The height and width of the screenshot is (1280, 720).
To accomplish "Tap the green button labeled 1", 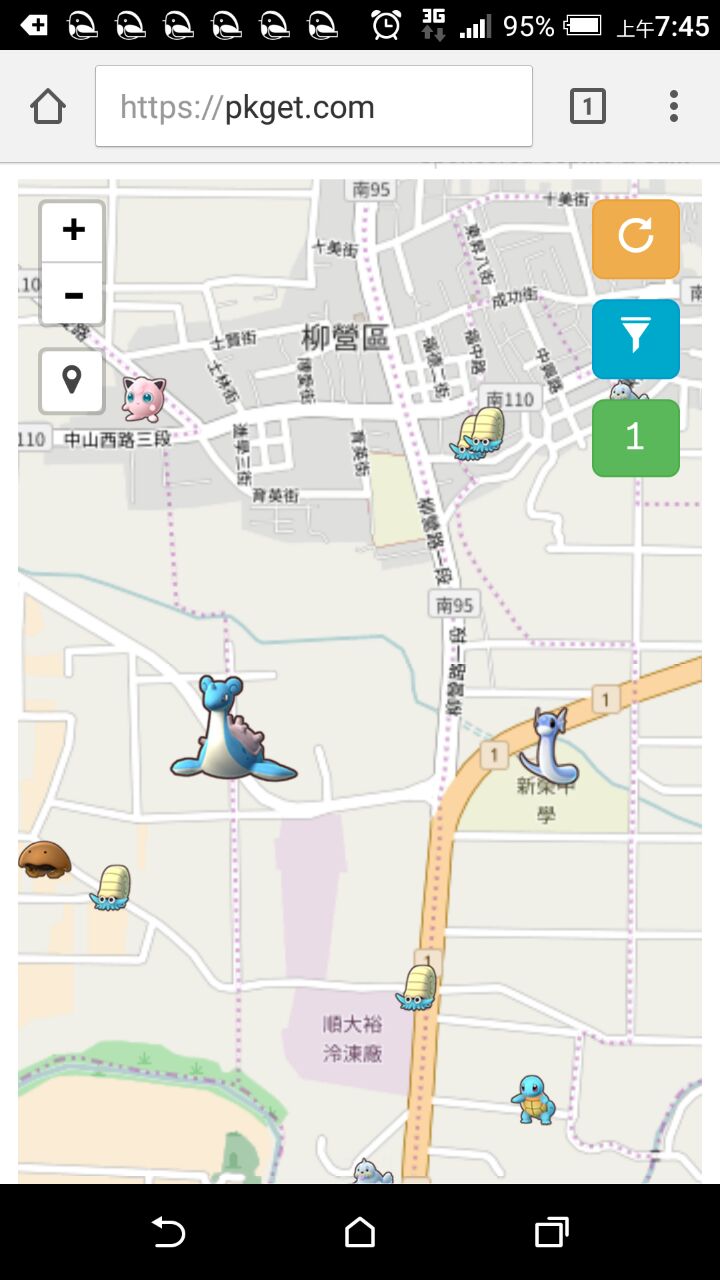I will tap(635, 438).
